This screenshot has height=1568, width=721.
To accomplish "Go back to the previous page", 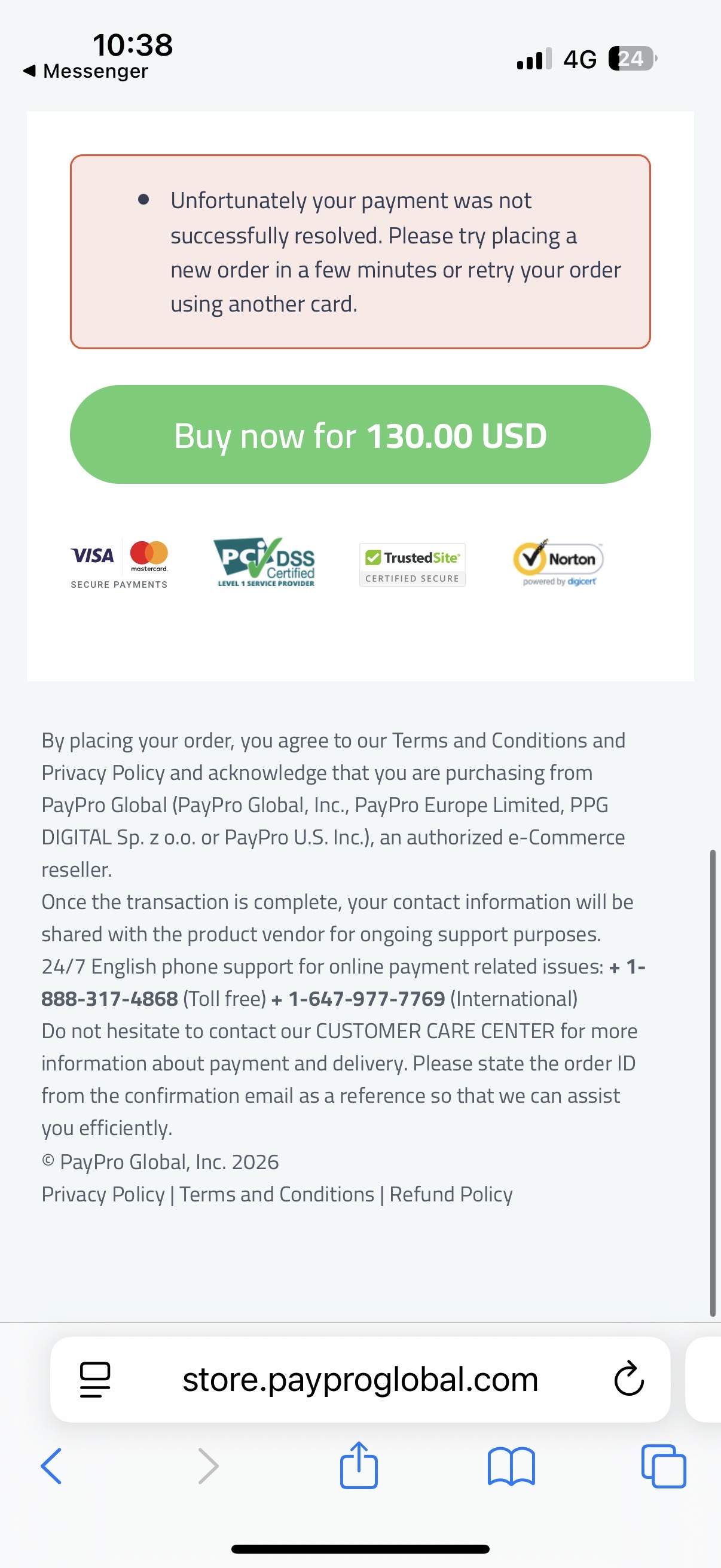I will pyautogui.click(x=52, y=1466).
